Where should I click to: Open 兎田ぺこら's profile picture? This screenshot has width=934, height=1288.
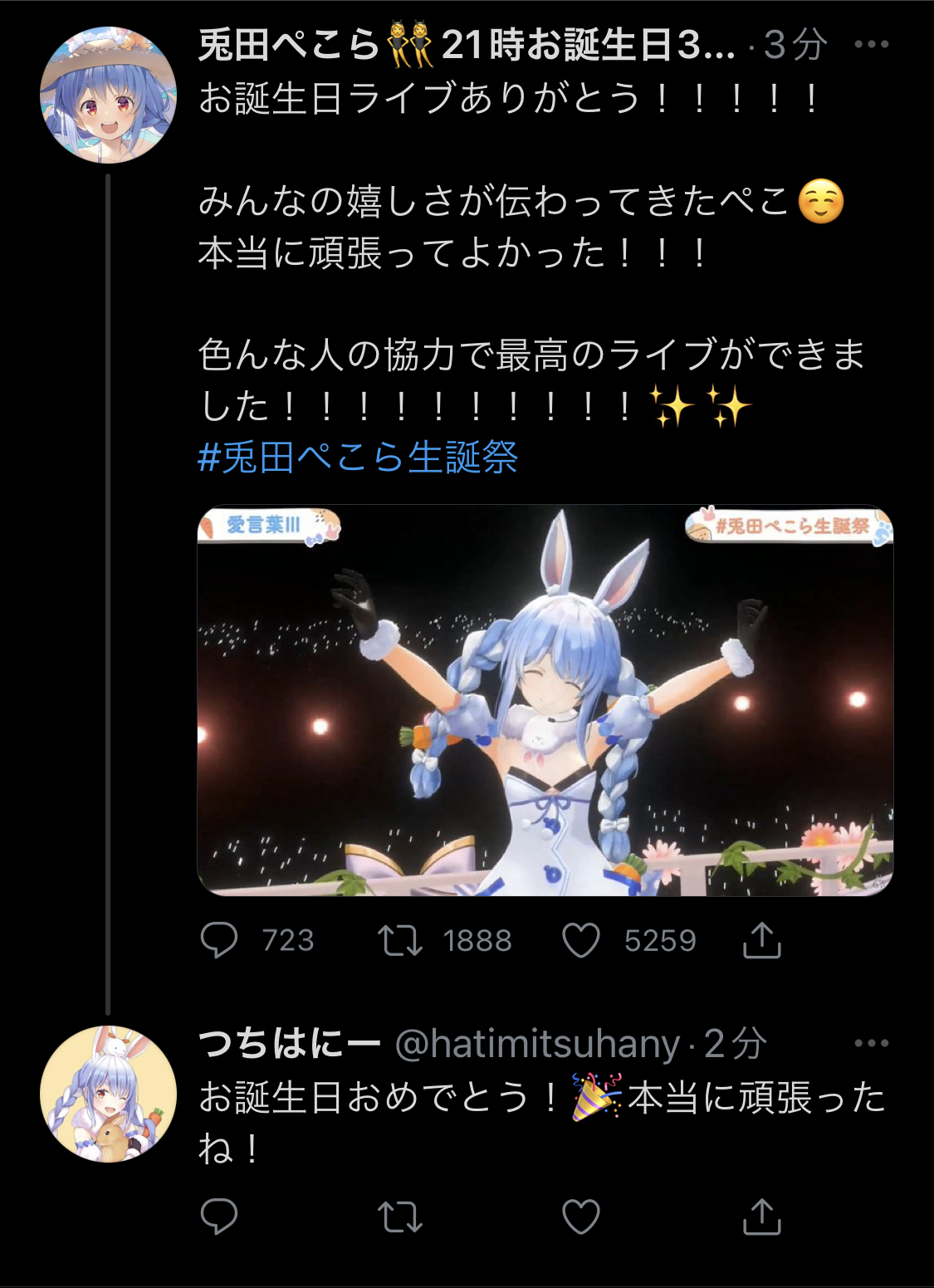tap(108, 95)
